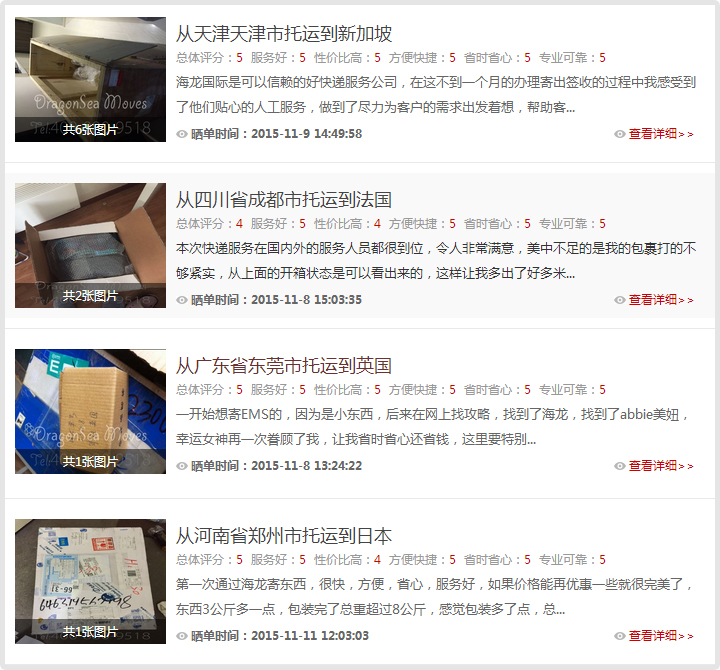
Task: View the 6-photo thumbnail of the Tianjin shipment
Action: click(90, 79)
